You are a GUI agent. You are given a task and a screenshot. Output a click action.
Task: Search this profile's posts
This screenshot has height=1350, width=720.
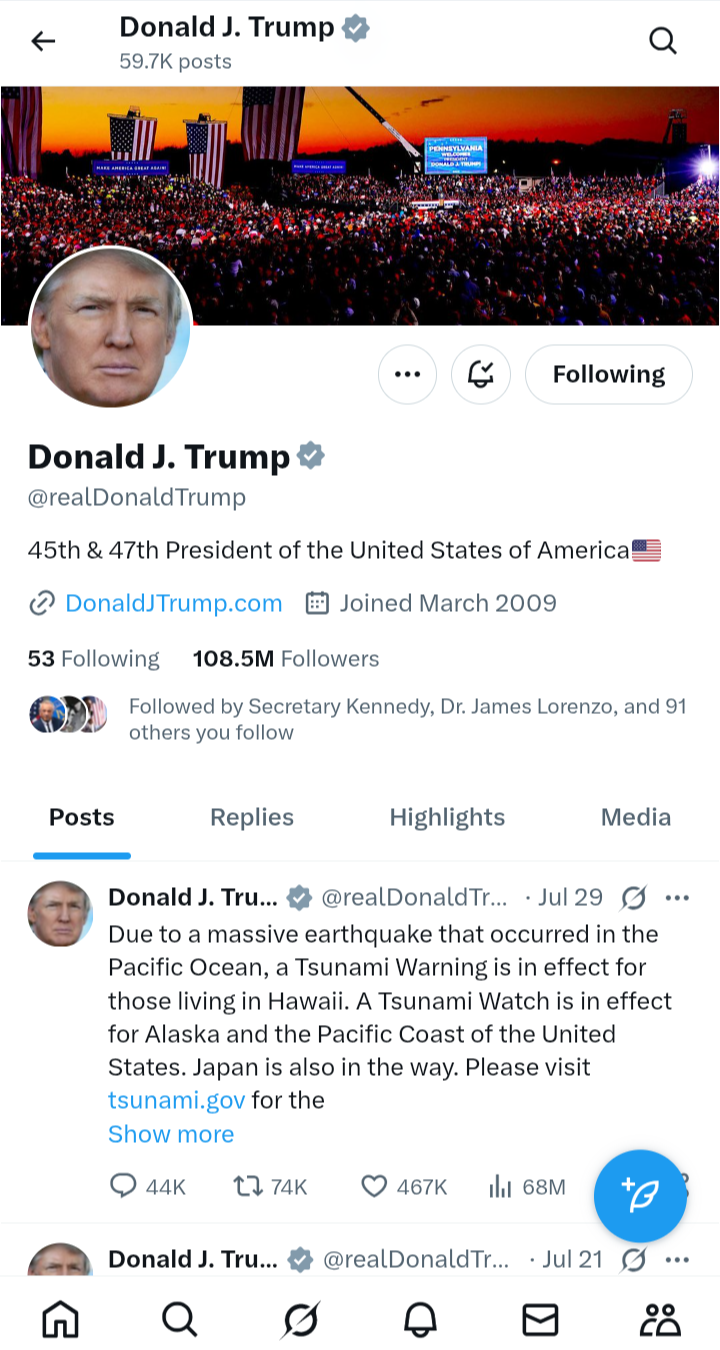(662, 41)
